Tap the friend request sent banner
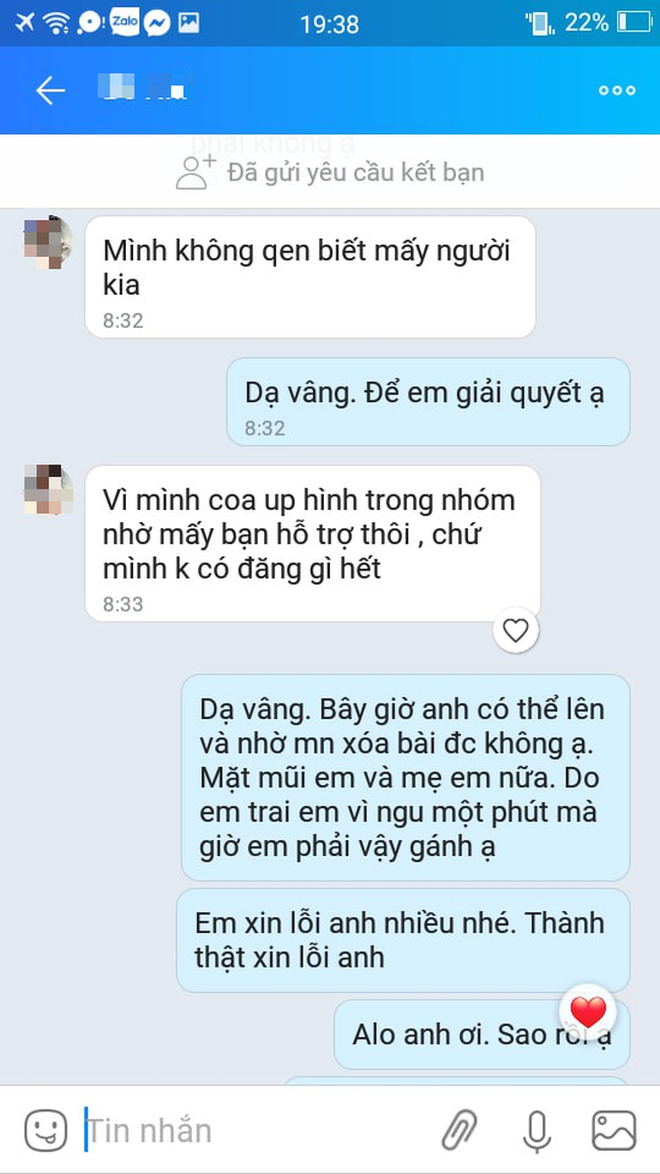Image resolution: width=660 pixels, height=1174 pixels. [x=330, y=173]
